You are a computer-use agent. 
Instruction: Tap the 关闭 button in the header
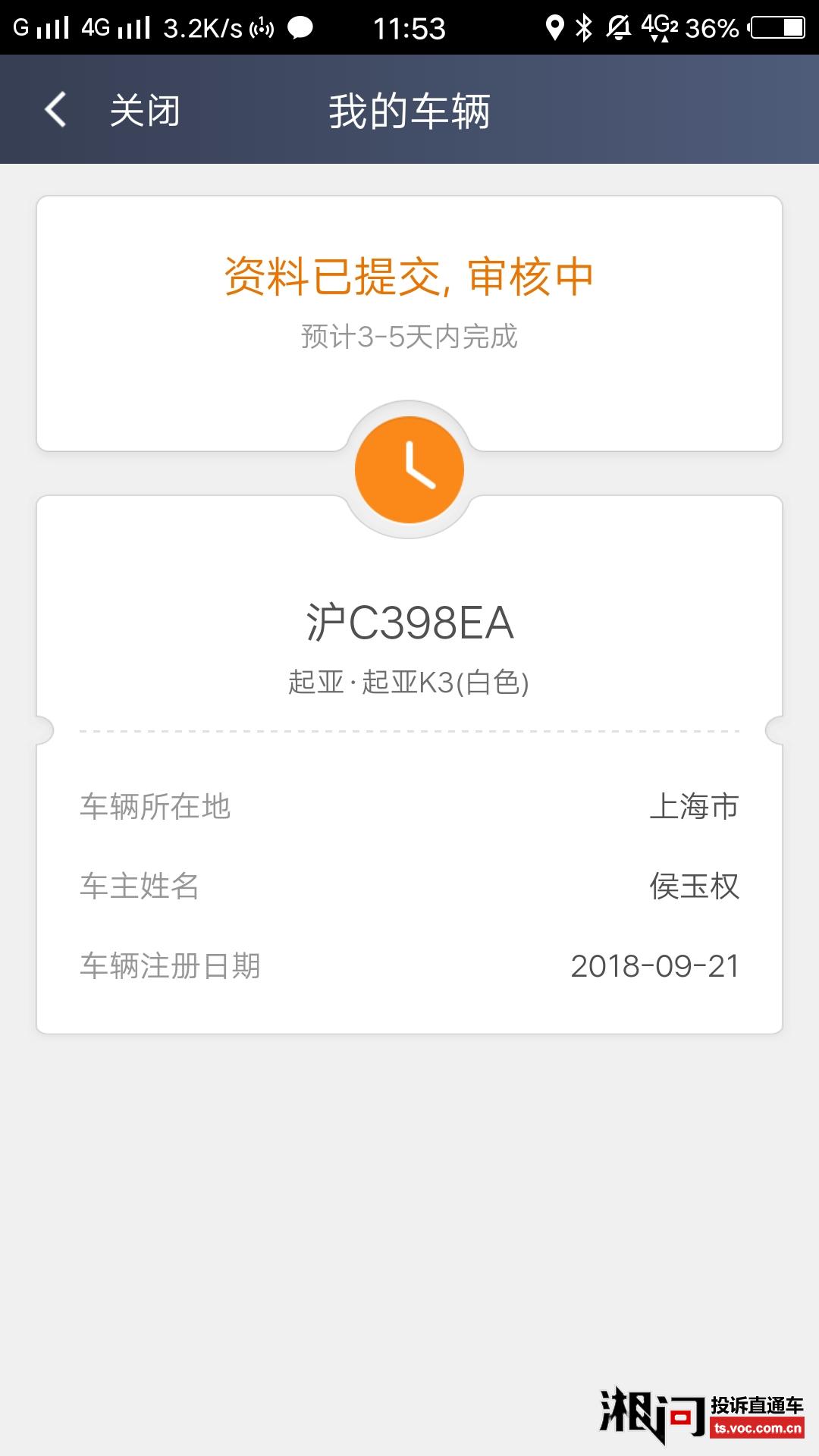[144, 110]
